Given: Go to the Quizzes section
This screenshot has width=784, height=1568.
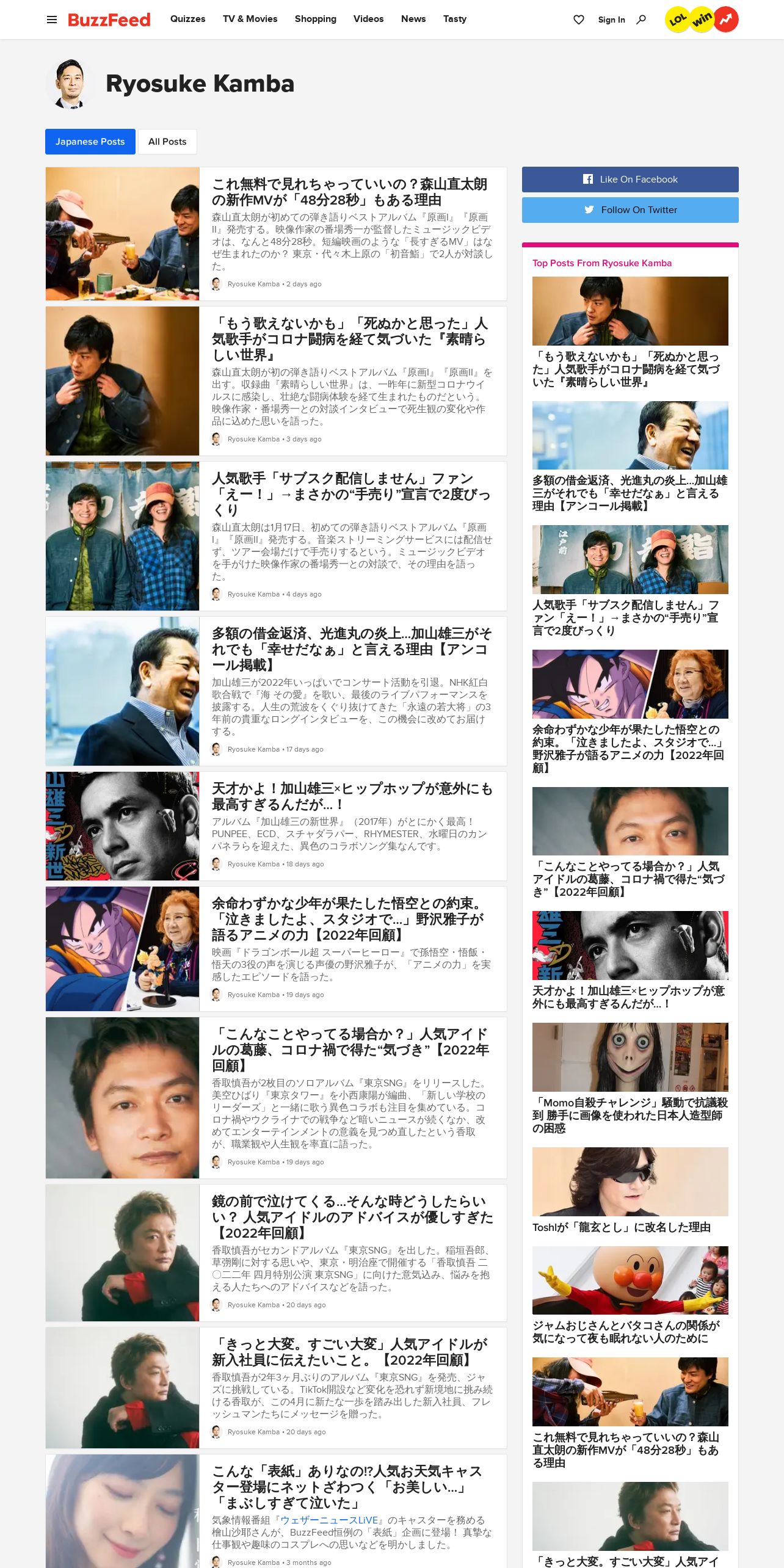Looking at the screenshot, I should (187, 19).
